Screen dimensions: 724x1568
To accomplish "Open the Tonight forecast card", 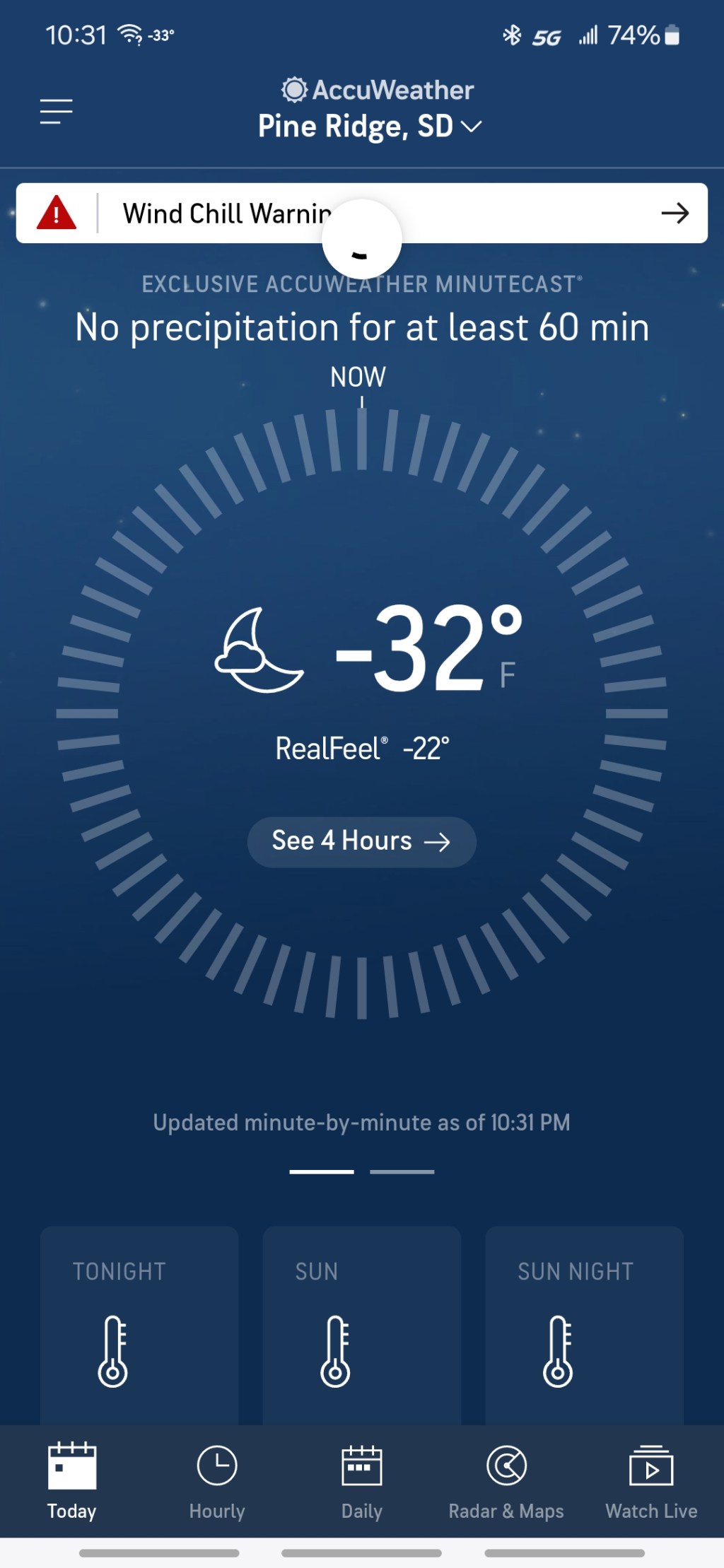I will (x=139, y=1326).
